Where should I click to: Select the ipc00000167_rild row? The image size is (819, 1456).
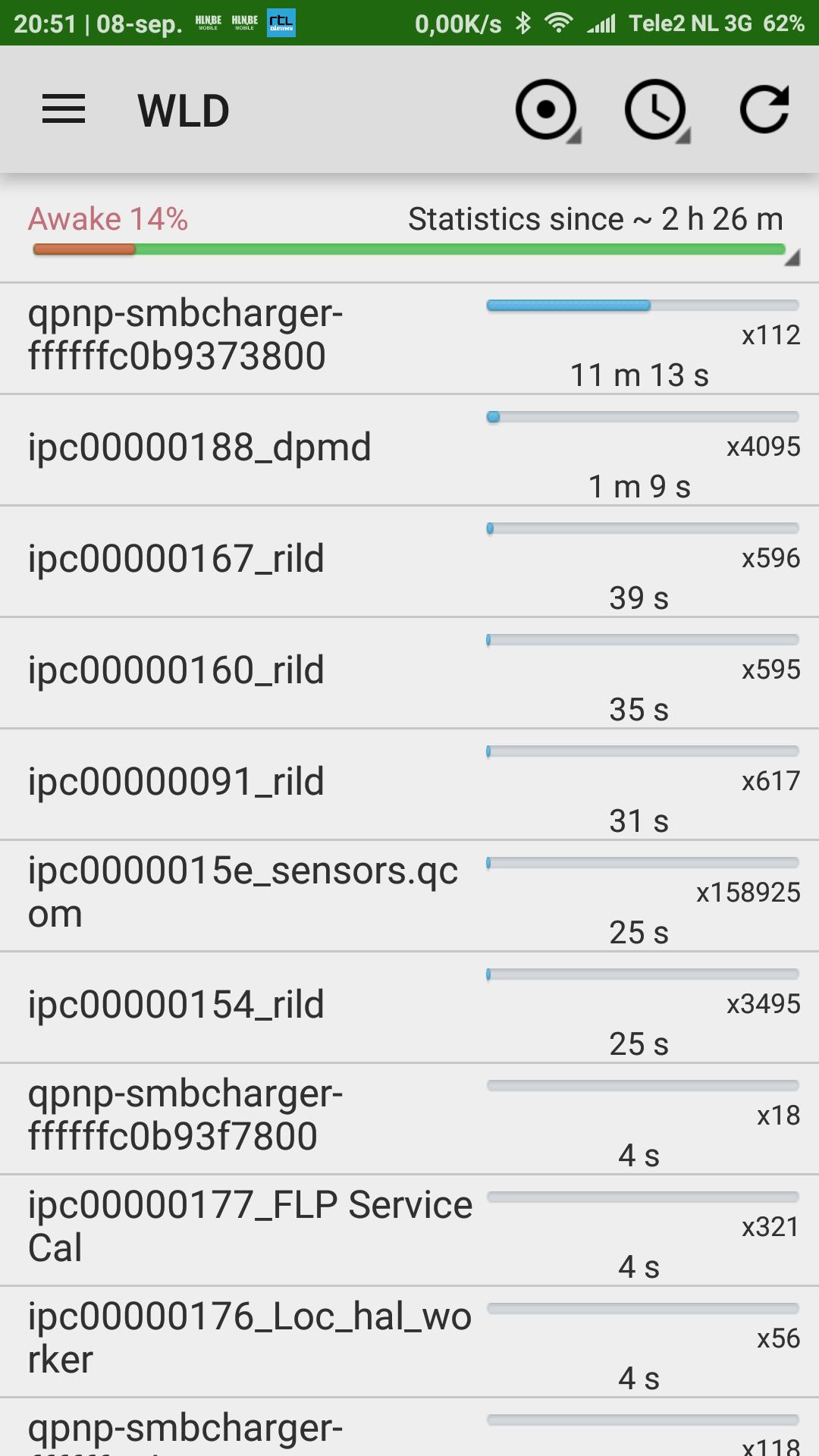[x=409, y=561]
